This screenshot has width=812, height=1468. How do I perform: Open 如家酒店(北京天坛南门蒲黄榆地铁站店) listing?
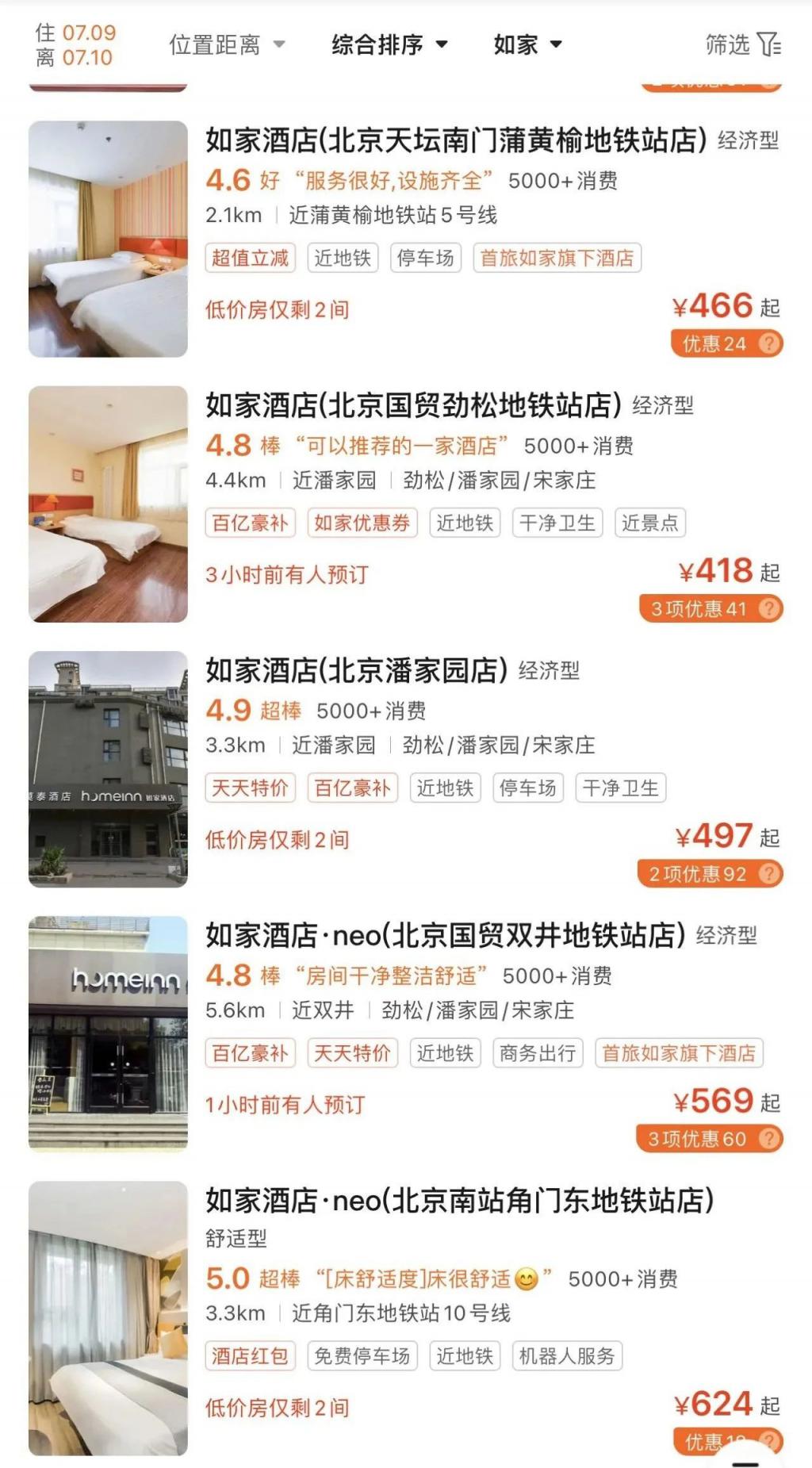(455, 140)
